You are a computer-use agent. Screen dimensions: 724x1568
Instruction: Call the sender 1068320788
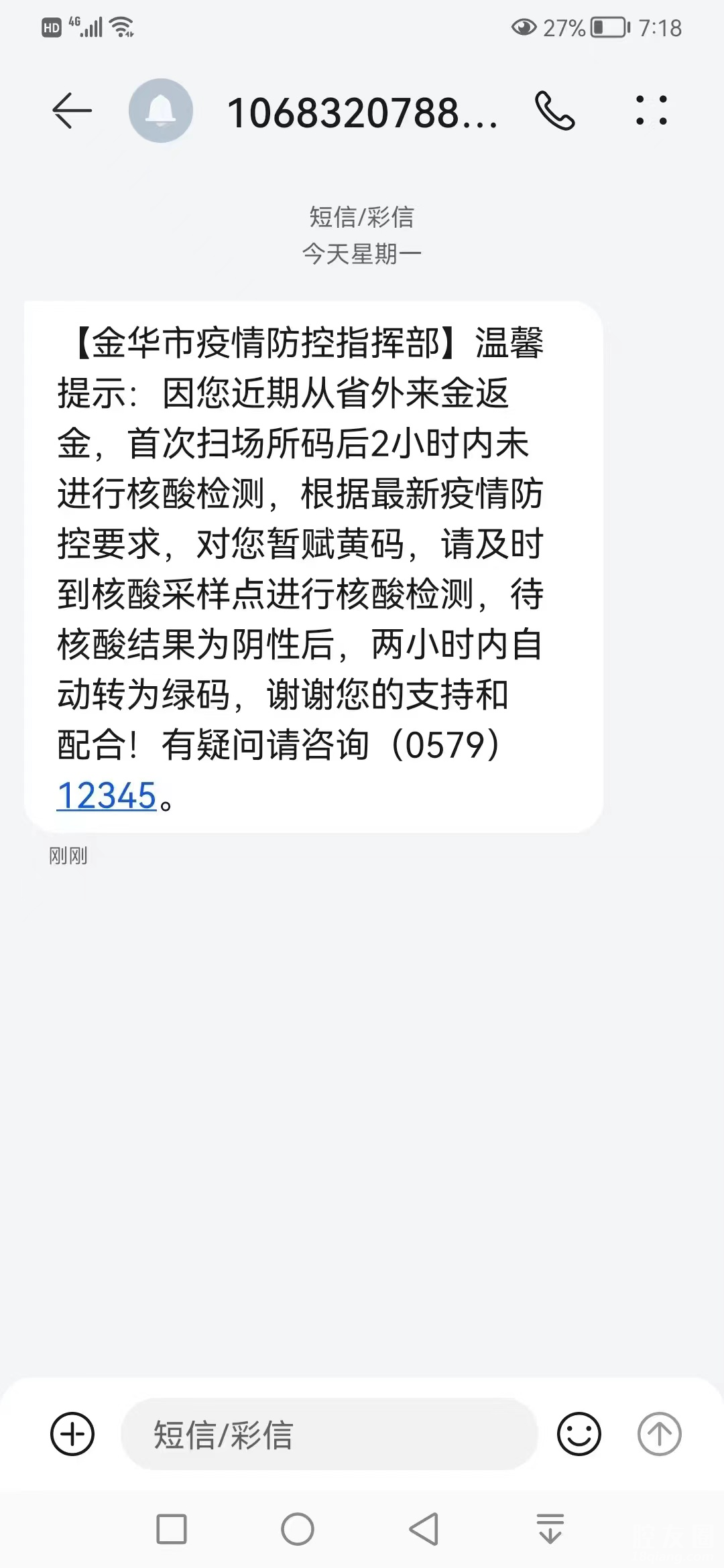click(x=554, y=111)
